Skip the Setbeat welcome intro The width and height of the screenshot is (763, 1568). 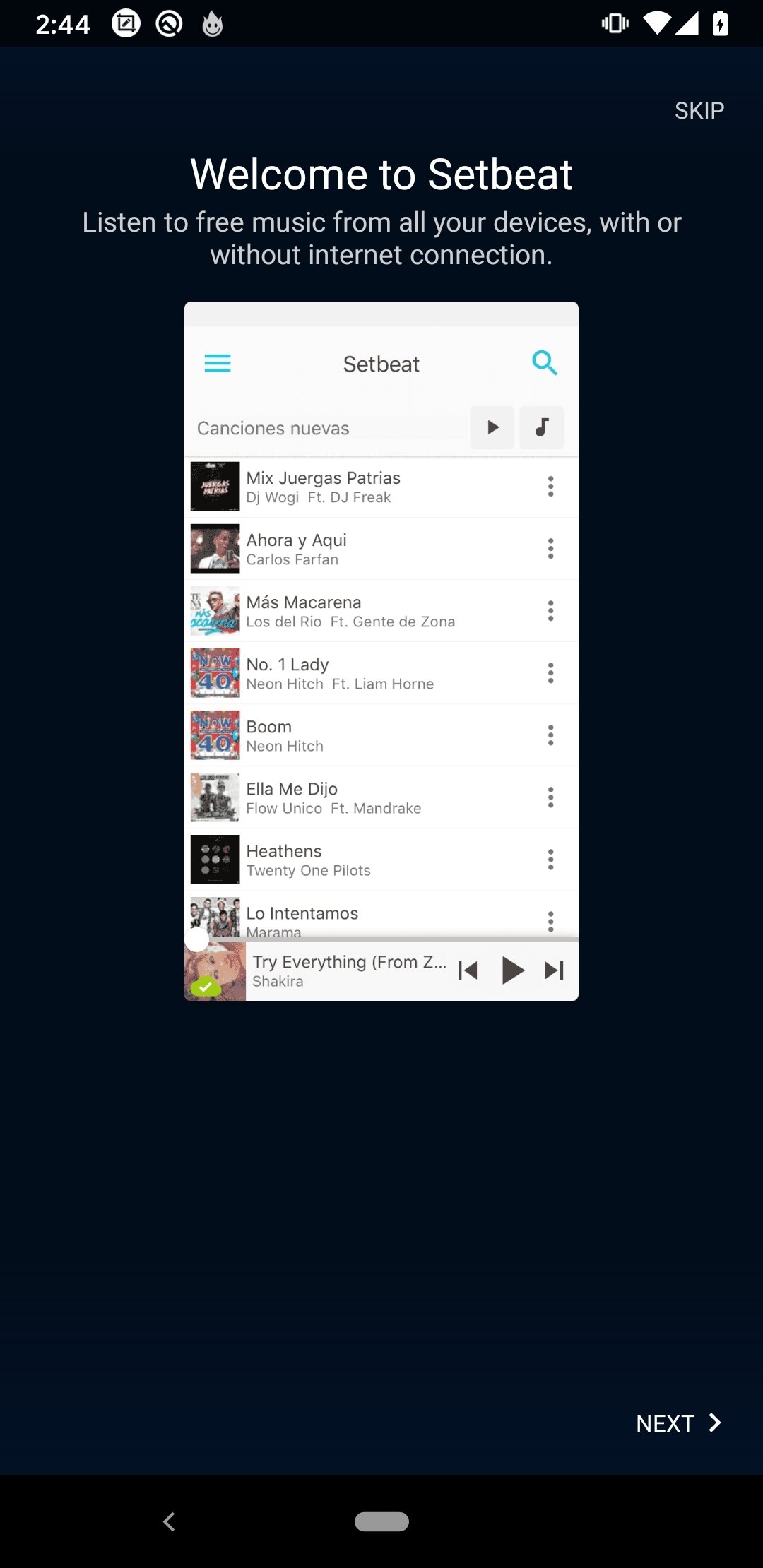point(699,111)
